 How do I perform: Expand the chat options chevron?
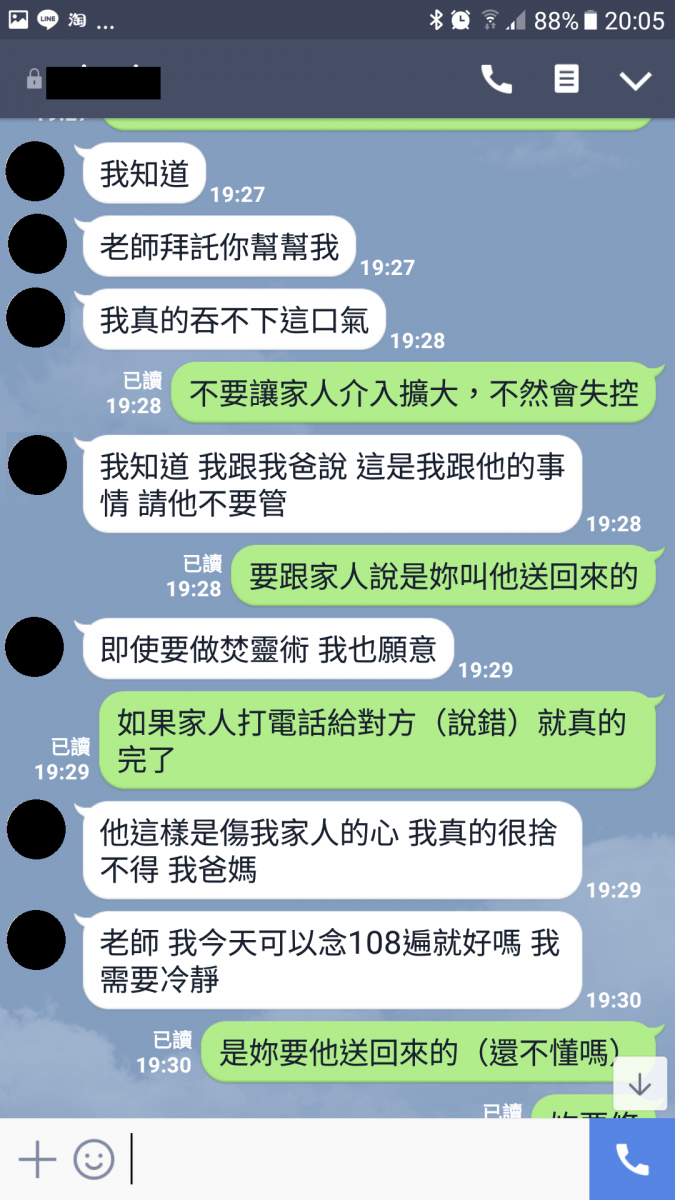635,81
